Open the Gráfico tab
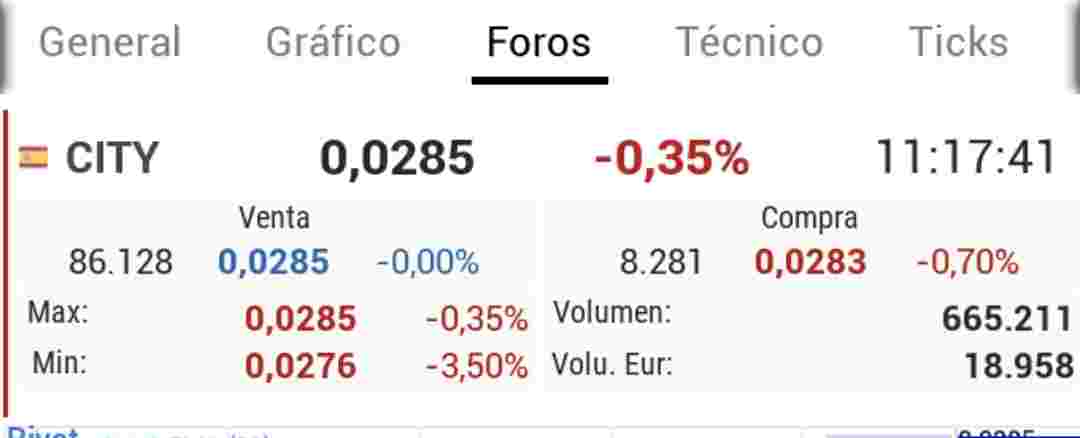 coord(333,43)
